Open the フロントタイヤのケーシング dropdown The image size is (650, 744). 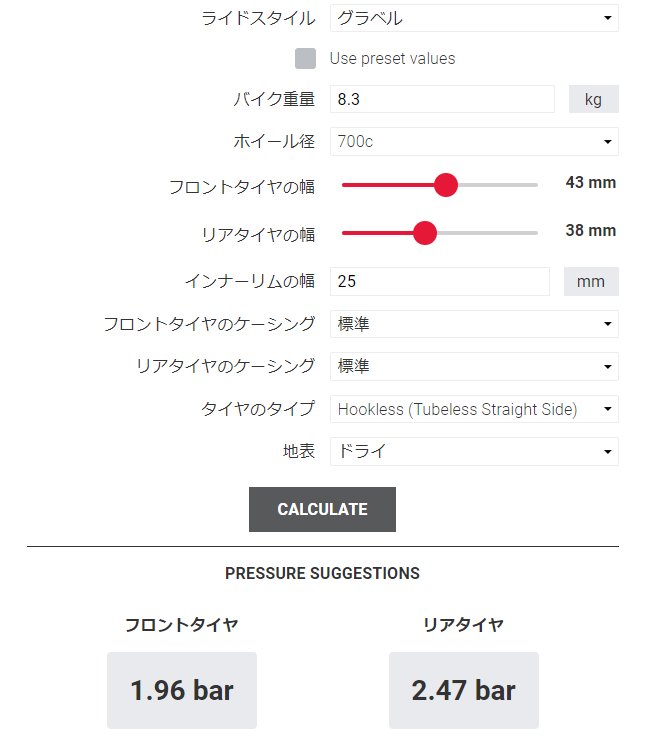pos(473,324)
